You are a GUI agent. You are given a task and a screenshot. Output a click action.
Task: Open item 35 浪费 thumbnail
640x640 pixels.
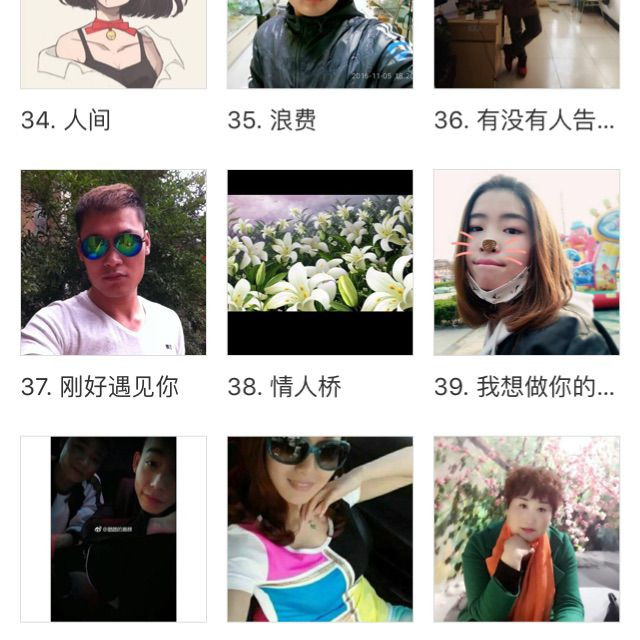click(320, 44)
